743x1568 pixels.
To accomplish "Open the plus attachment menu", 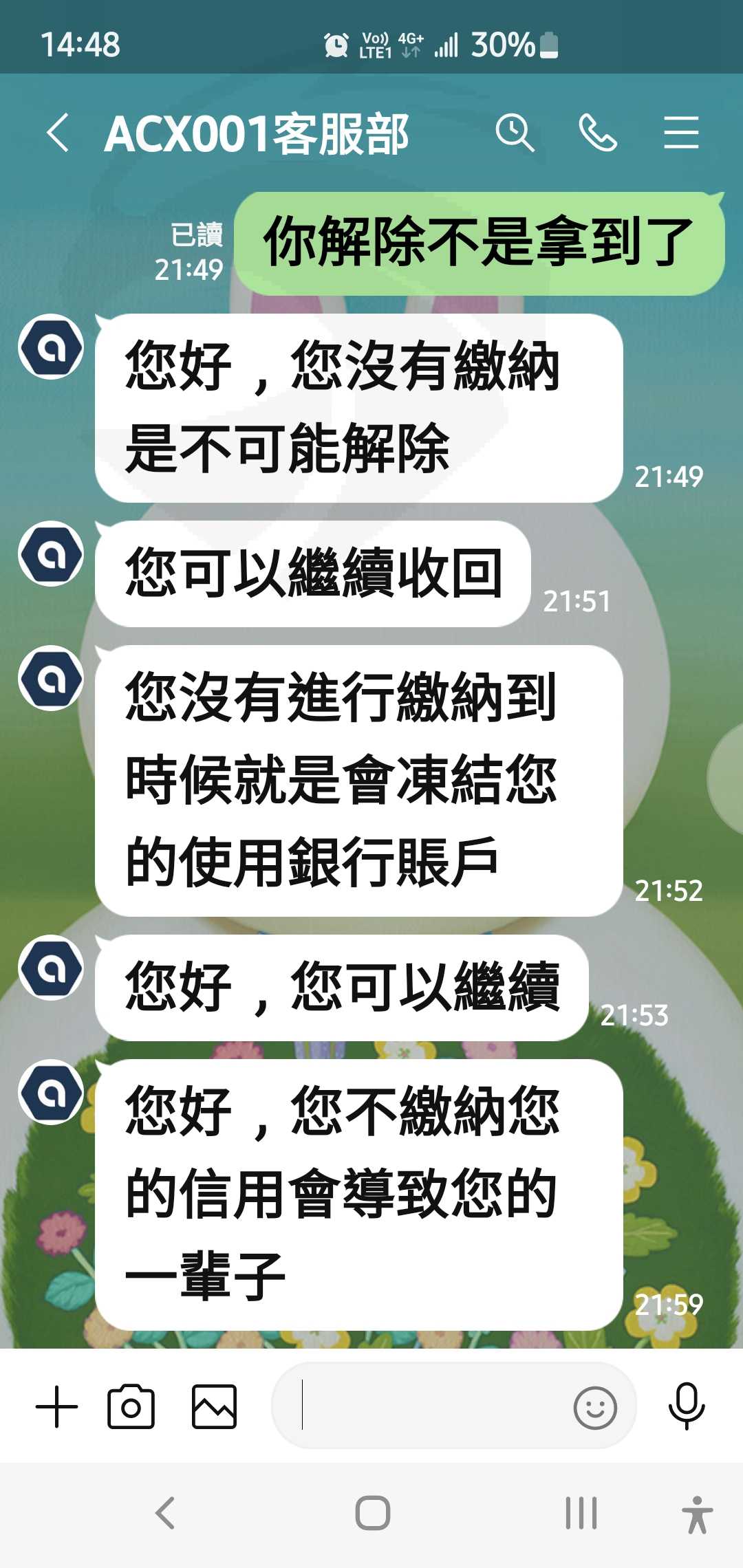I will [56, 1406].
